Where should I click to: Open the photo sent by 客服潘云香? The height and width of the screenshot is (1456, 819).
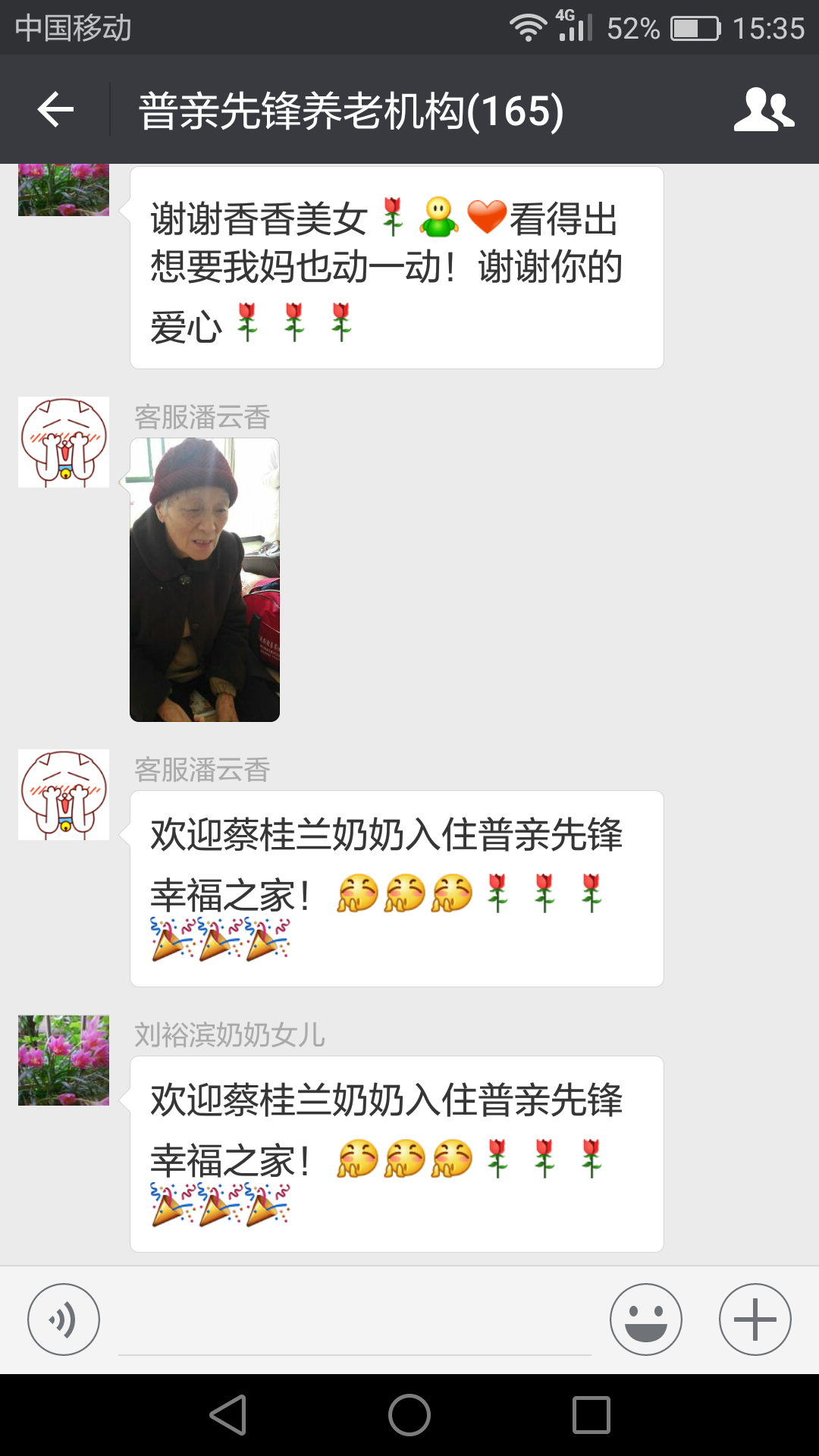(205, 579)
